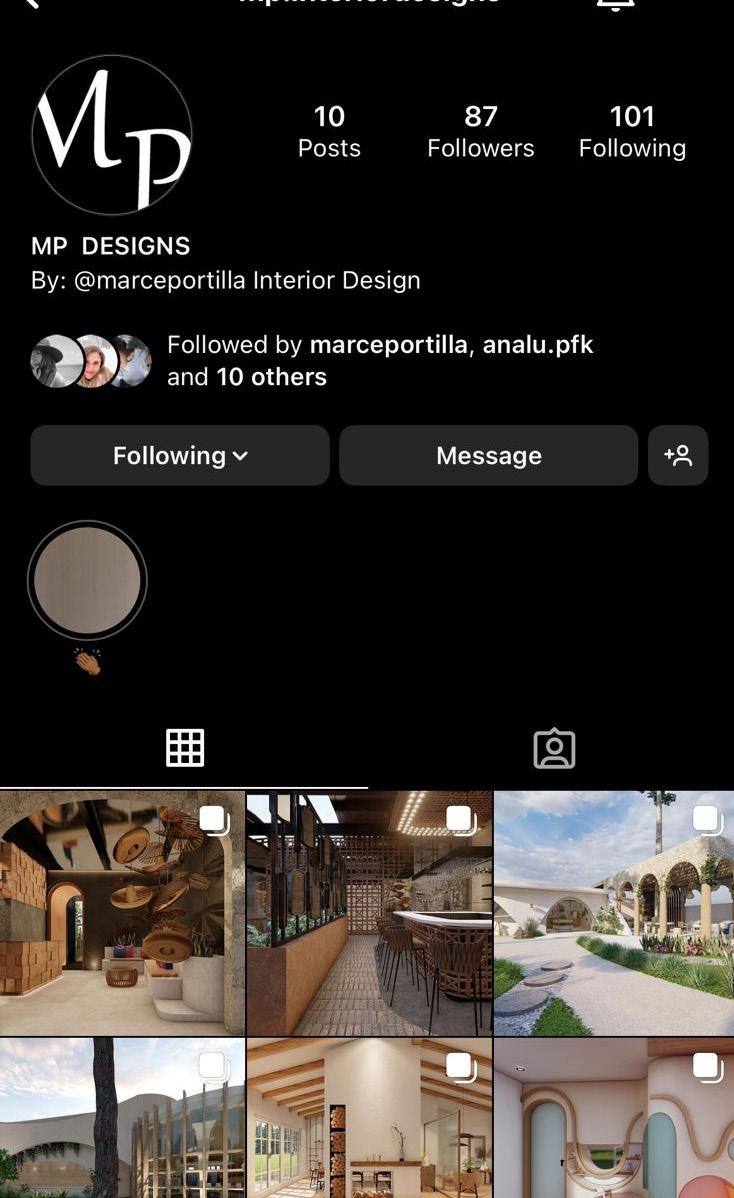Open the clapping hands story highlight
Screen dimensions: 734x1198
[x=88, y=580]
